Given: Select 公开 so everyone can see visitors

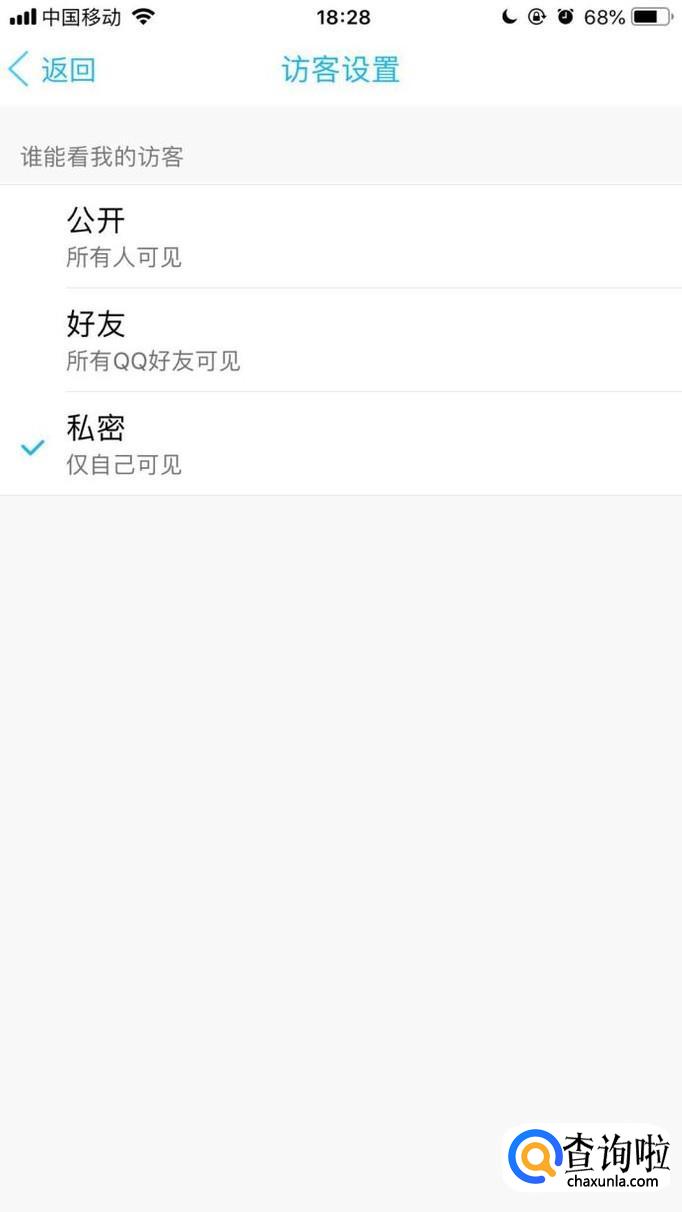Looking at the screenshot, I should (340, 237).
